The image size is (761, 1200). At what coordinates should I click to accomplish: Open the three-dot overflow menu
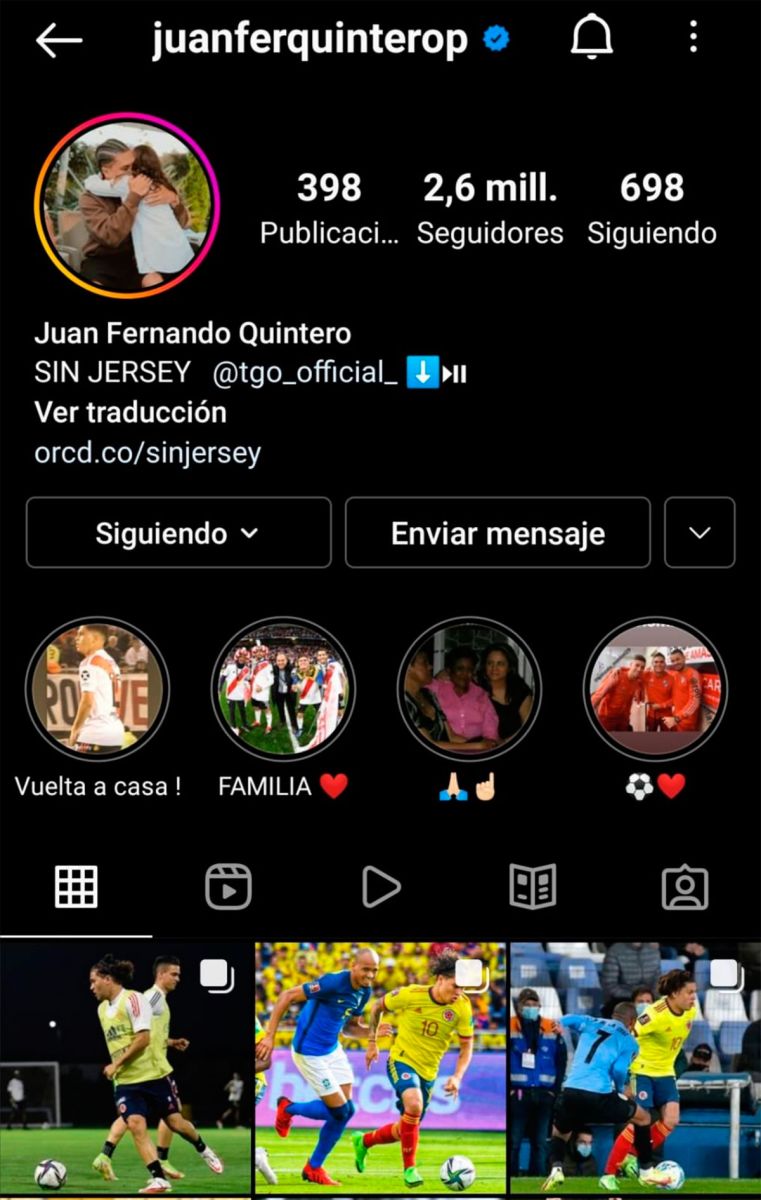click(x=693, y=39)
